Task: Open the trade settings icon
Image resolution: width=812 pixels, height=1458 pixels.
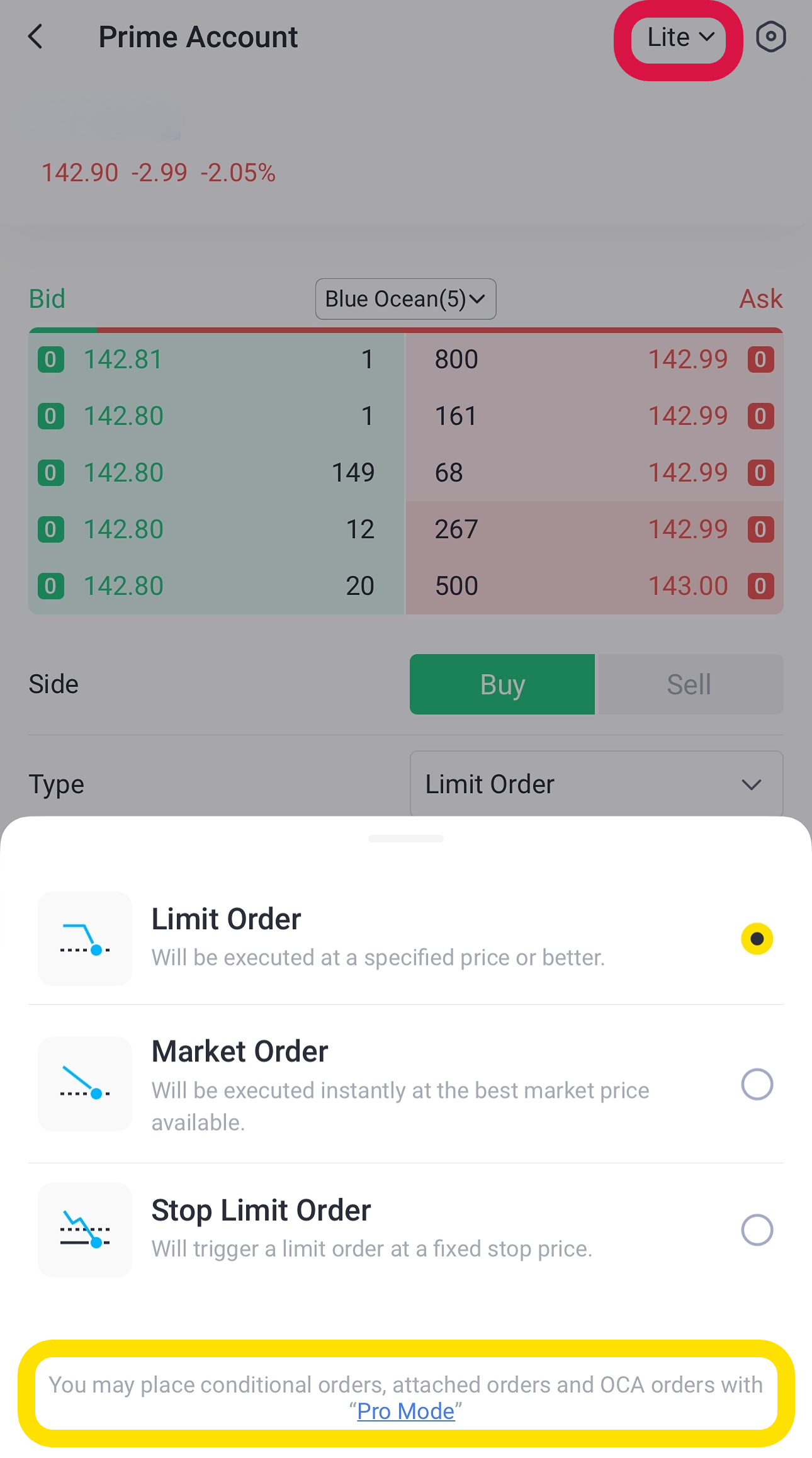Action: click(770, 37)
